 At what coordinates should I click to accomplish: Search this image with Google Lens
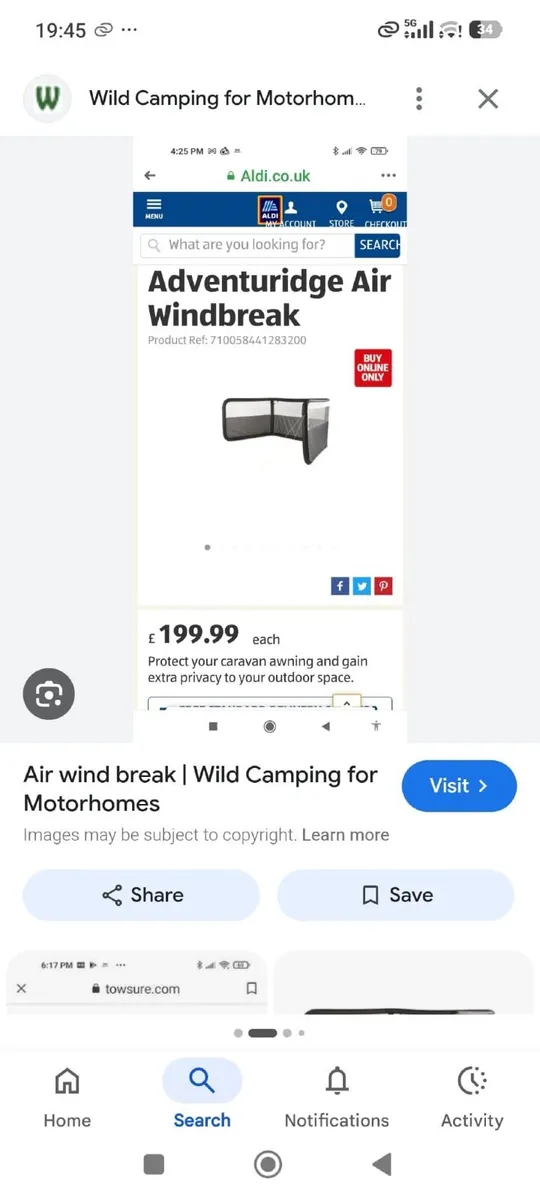[x=49, y=693]
